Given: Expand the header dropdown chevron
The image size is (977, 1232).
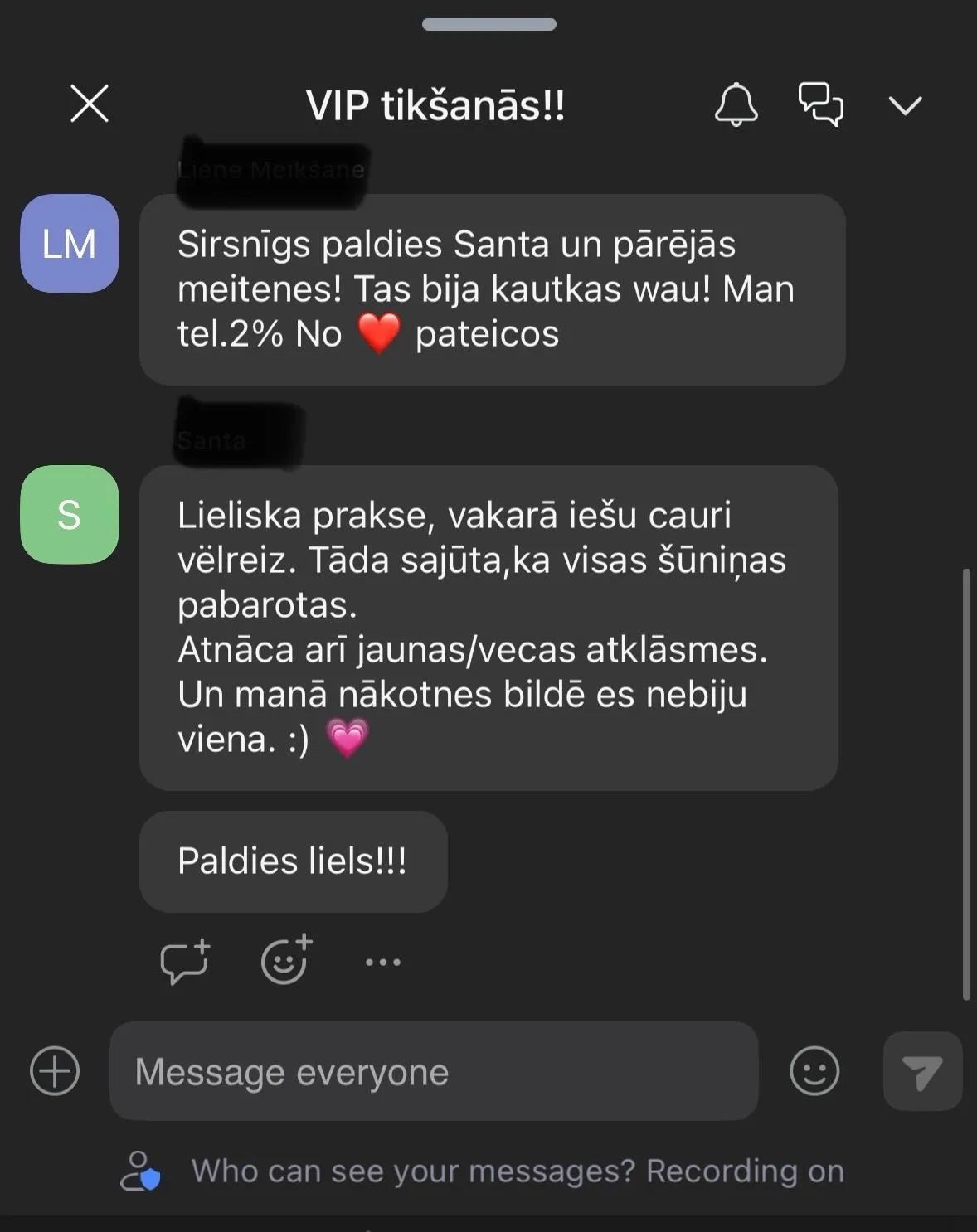Looking at the screenshot, I should point(905,105).
